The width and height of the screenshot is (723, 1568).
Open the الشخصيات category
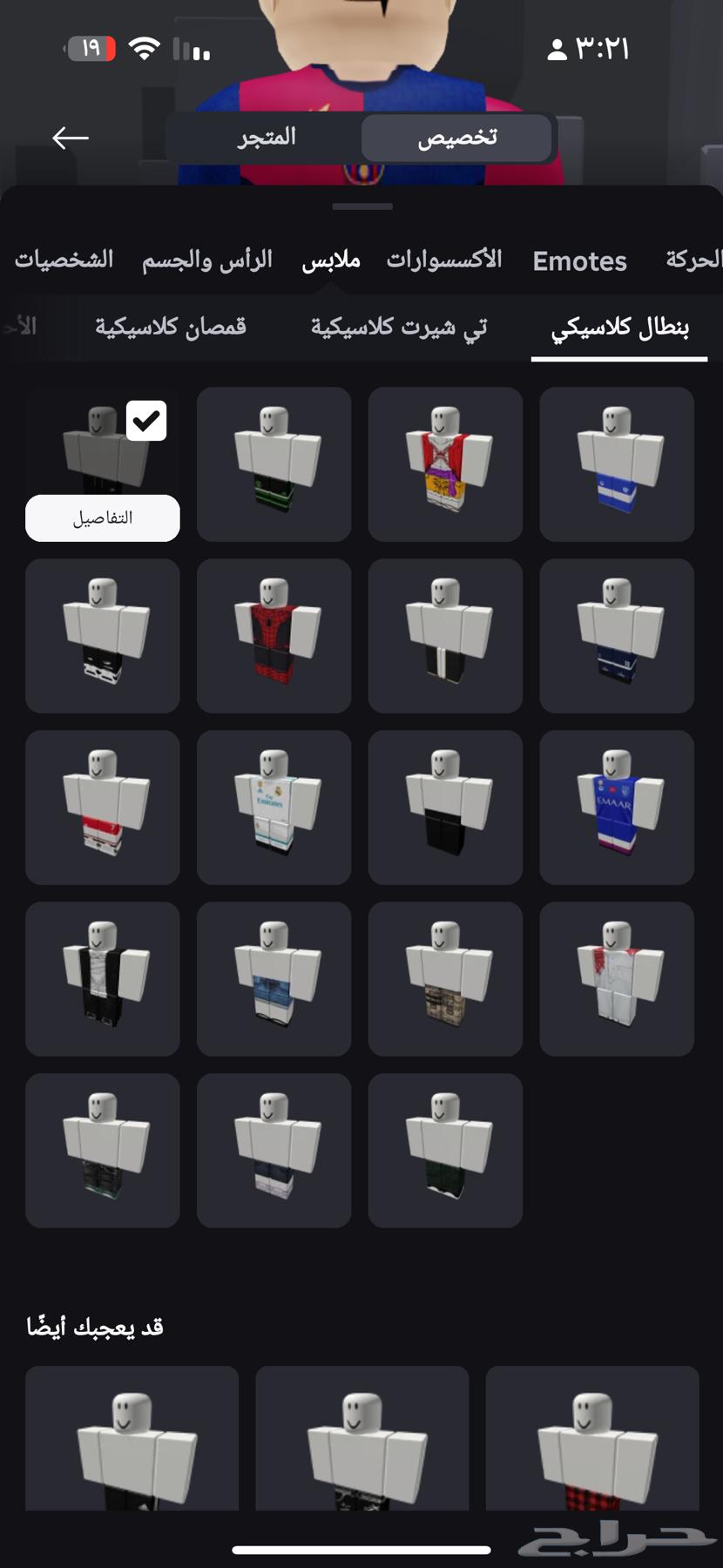click(64, 260)
